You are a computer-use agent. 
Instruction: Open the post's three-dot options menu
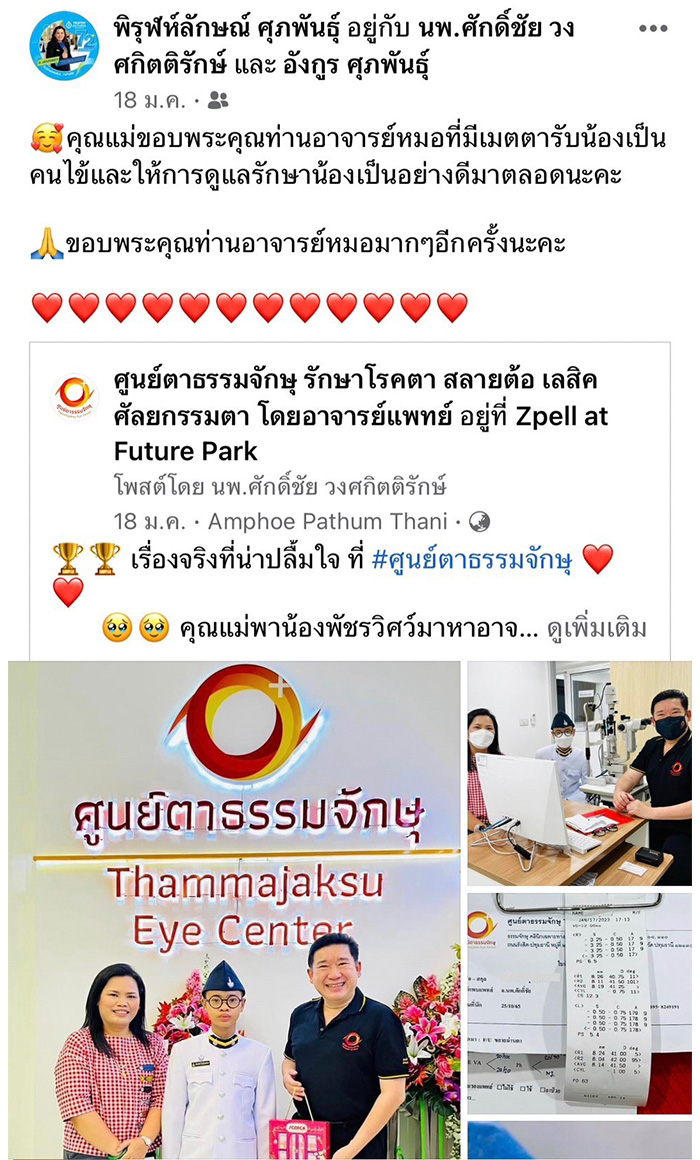(x=653, y=28)
